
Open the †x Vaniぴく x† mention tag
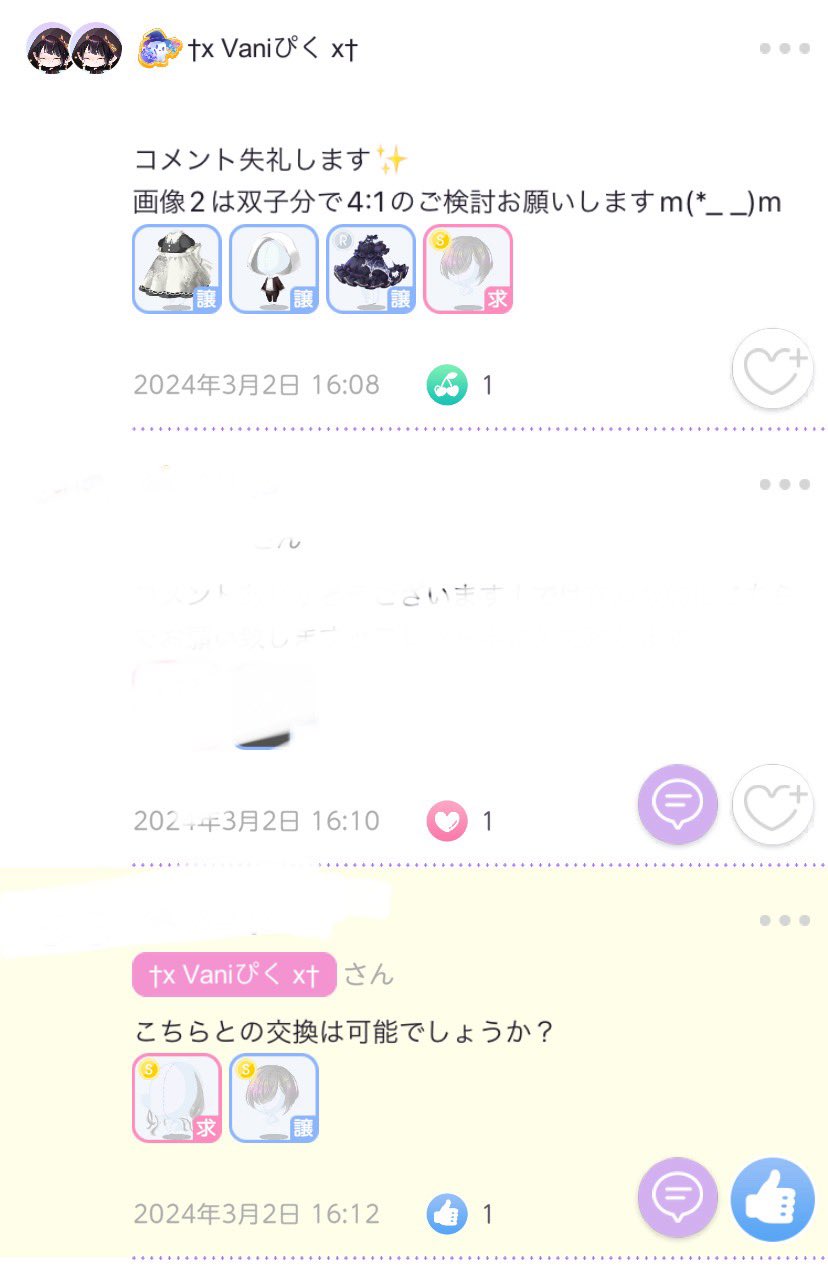[x=234, y=975]
